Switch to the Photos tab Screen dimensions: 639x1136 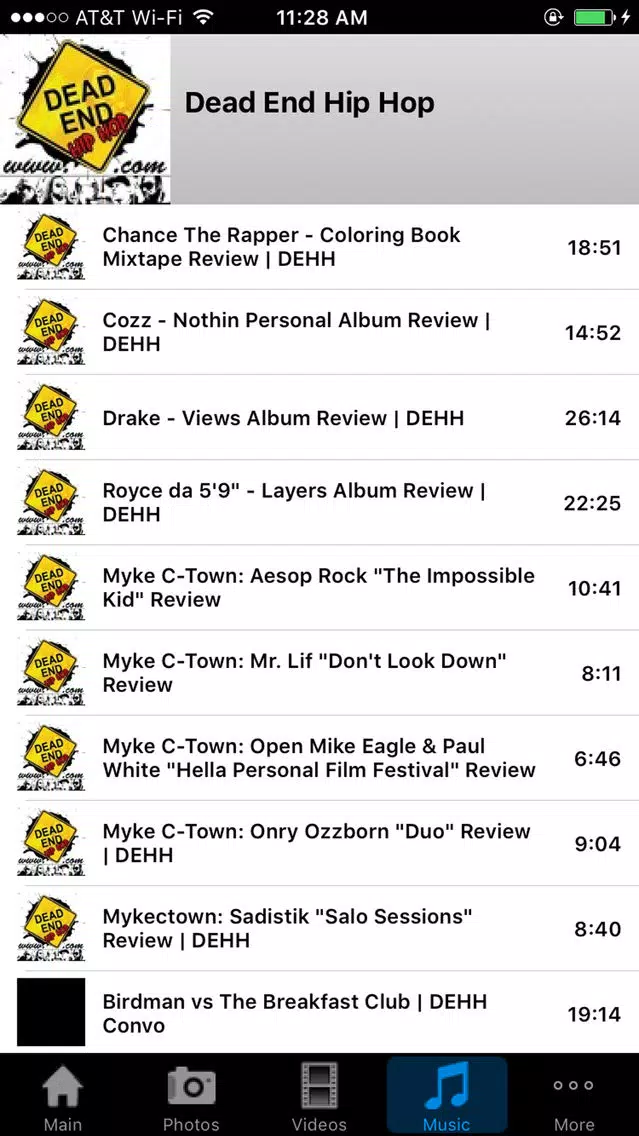point(191,1095)
